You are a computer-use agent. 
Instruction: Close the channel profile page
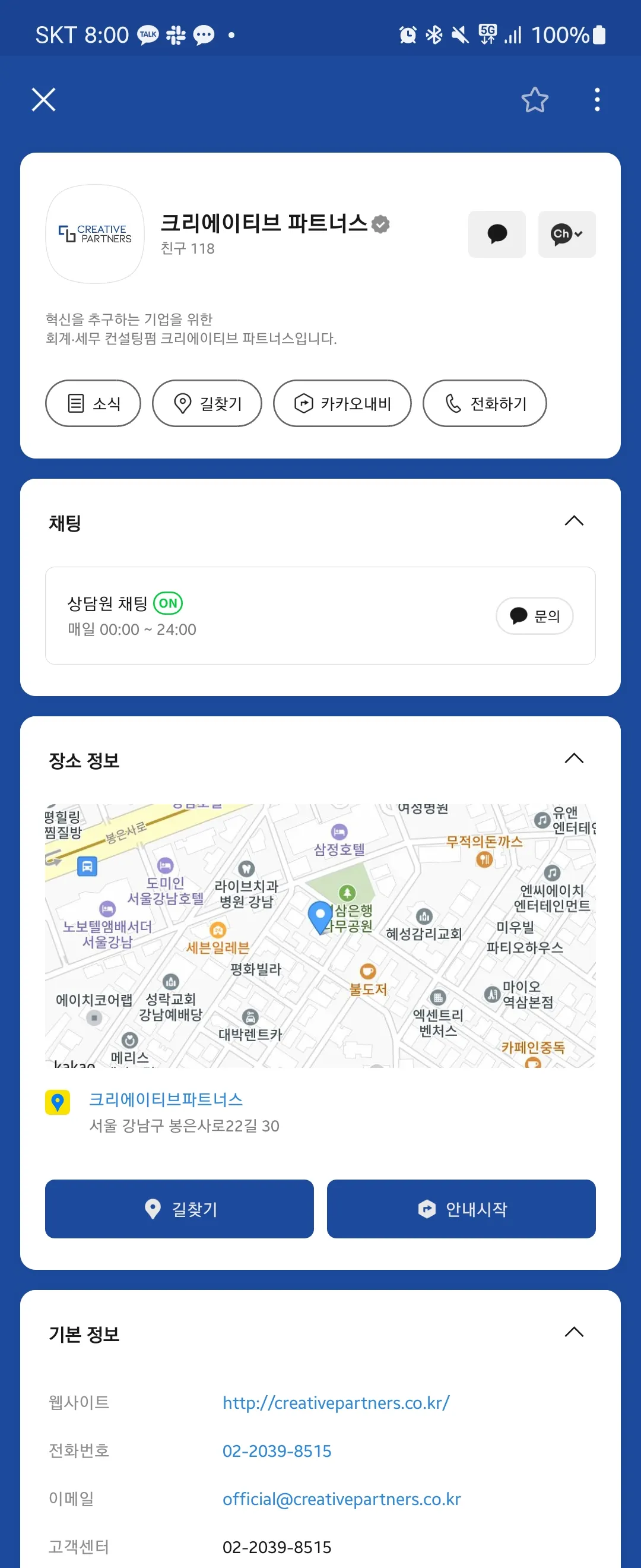click(x=43, y=100)
